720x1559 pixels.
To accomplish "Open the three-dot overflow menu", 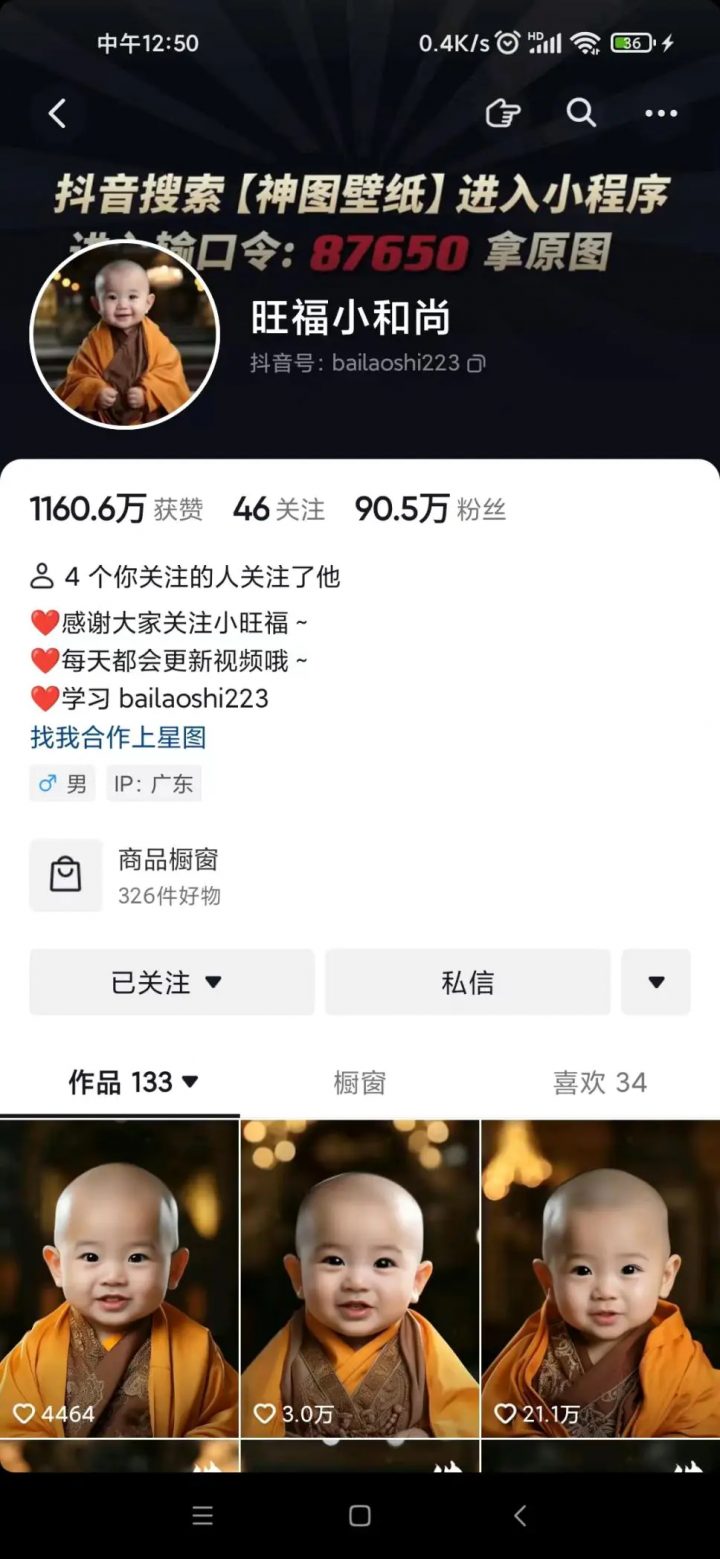I will (661, 113).
